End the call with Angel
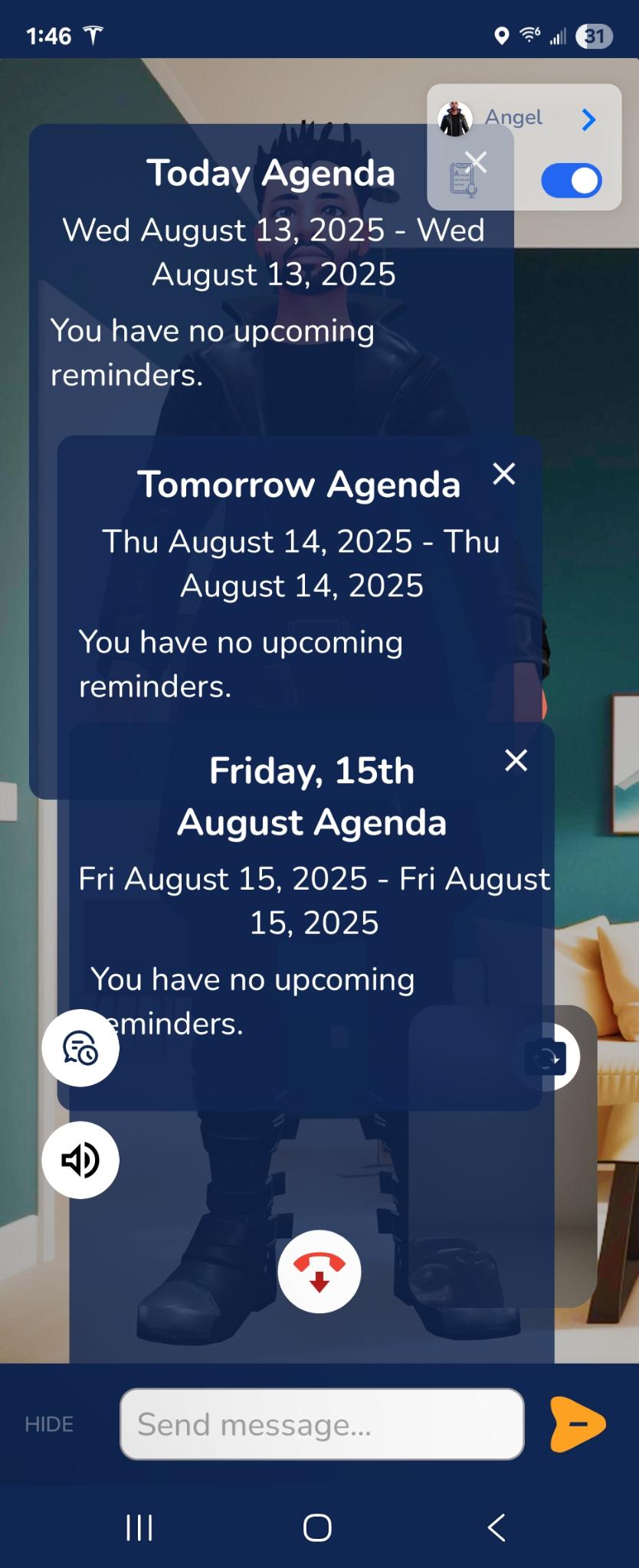639x1568 pixels. (x=319, y=1272)
